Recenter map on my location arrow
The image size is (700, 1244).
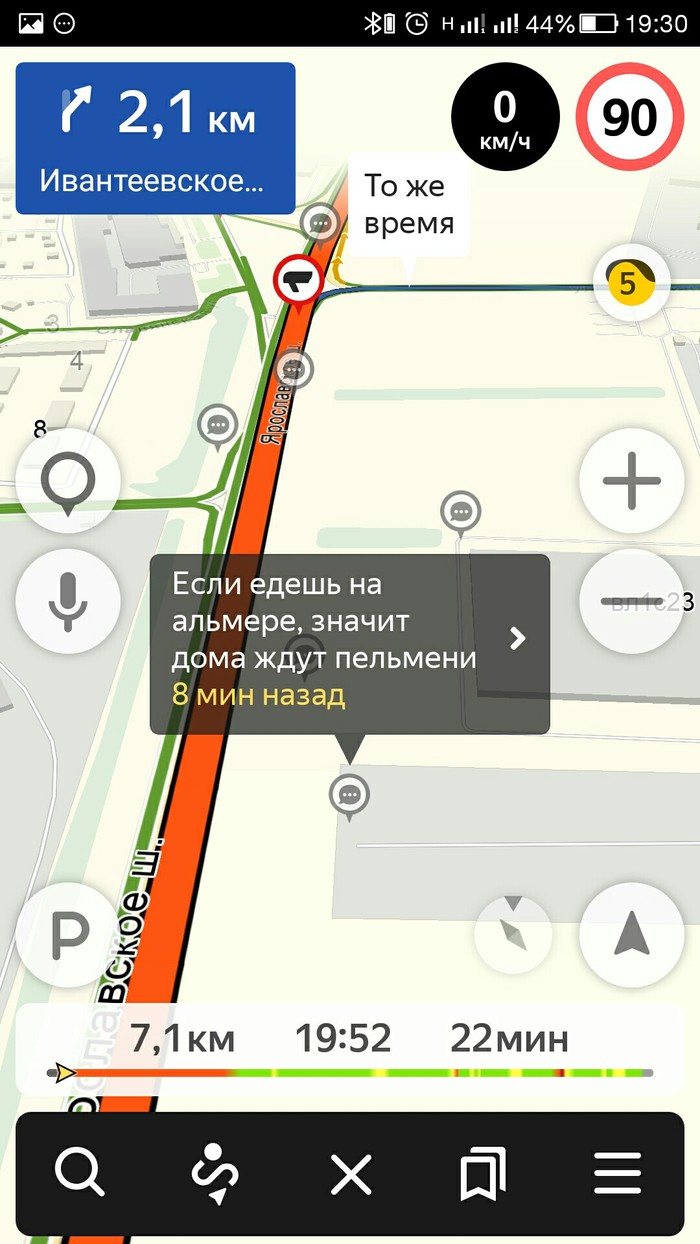[x=631, y=935]
